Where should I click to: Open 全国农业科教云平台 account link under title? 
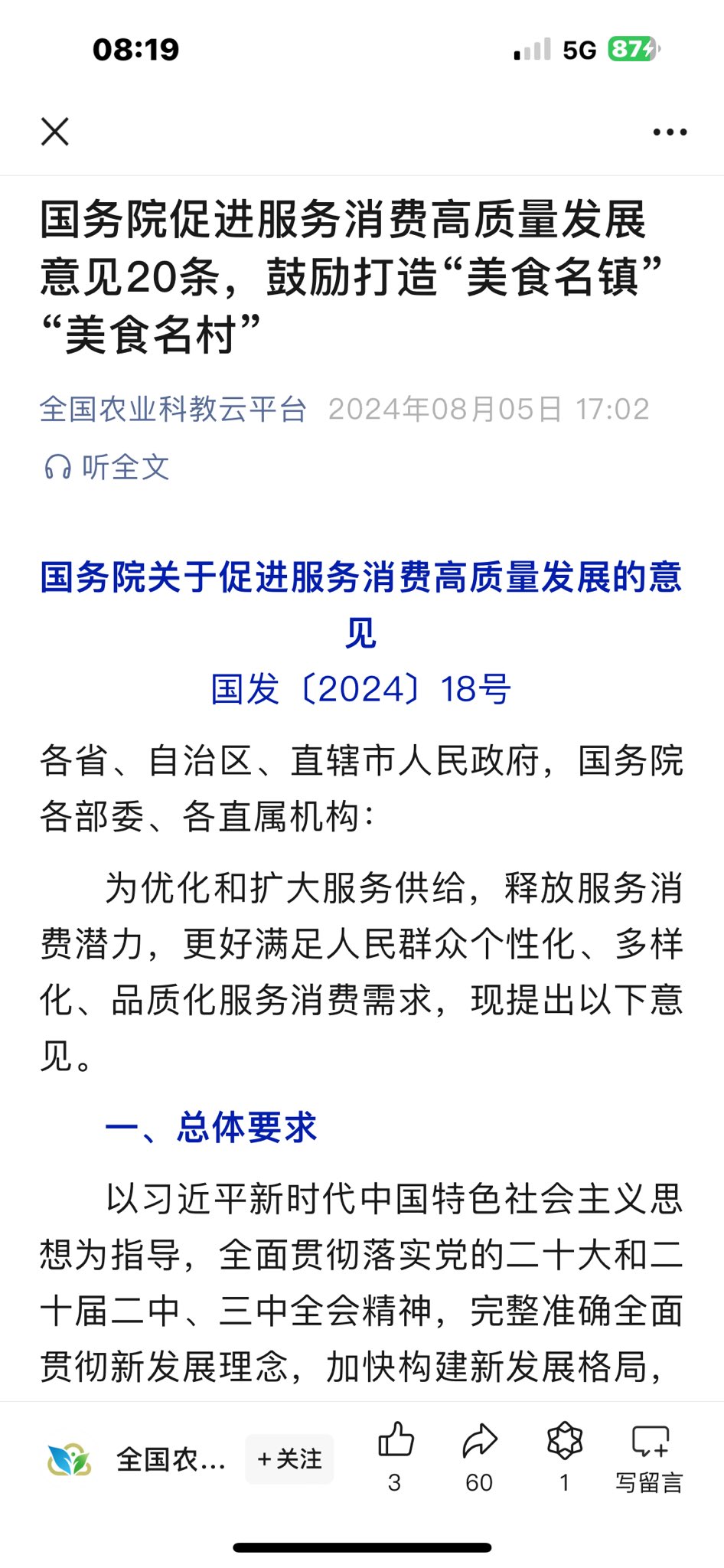(x=173, y=409)
